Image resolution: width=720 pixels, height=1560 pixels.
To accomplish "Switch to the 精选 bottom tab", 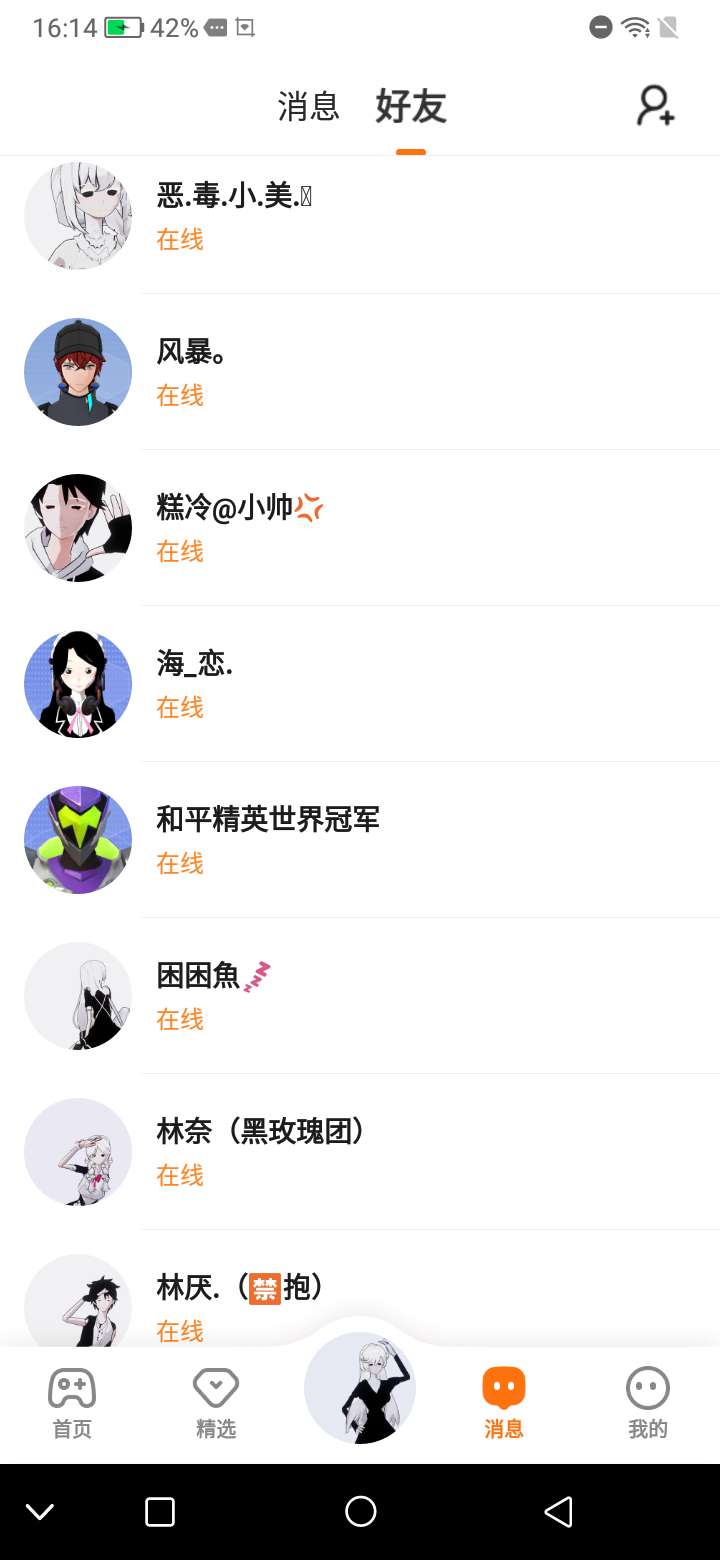I will 216,1402.
